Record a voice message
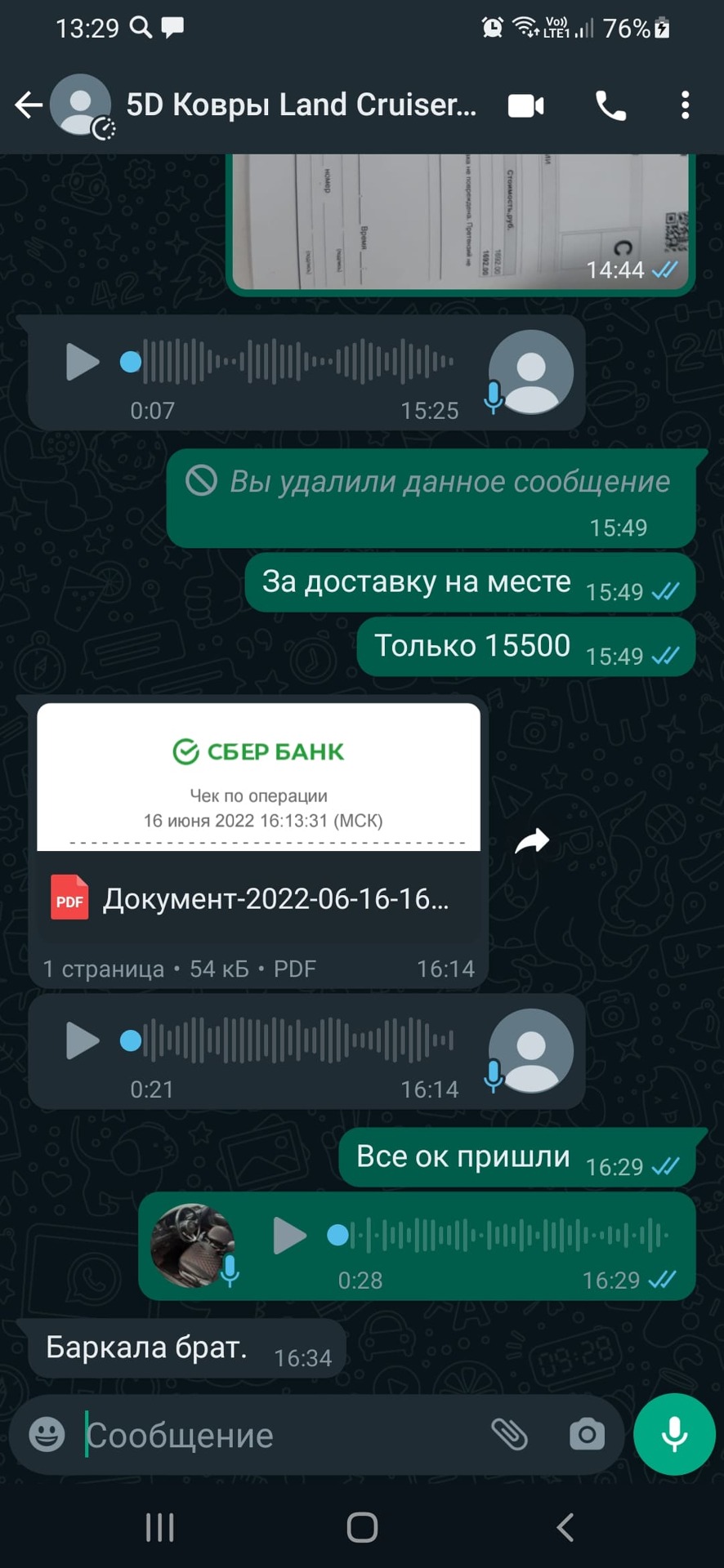Viewport: 724px width, 1568px height. [674, 1434]
